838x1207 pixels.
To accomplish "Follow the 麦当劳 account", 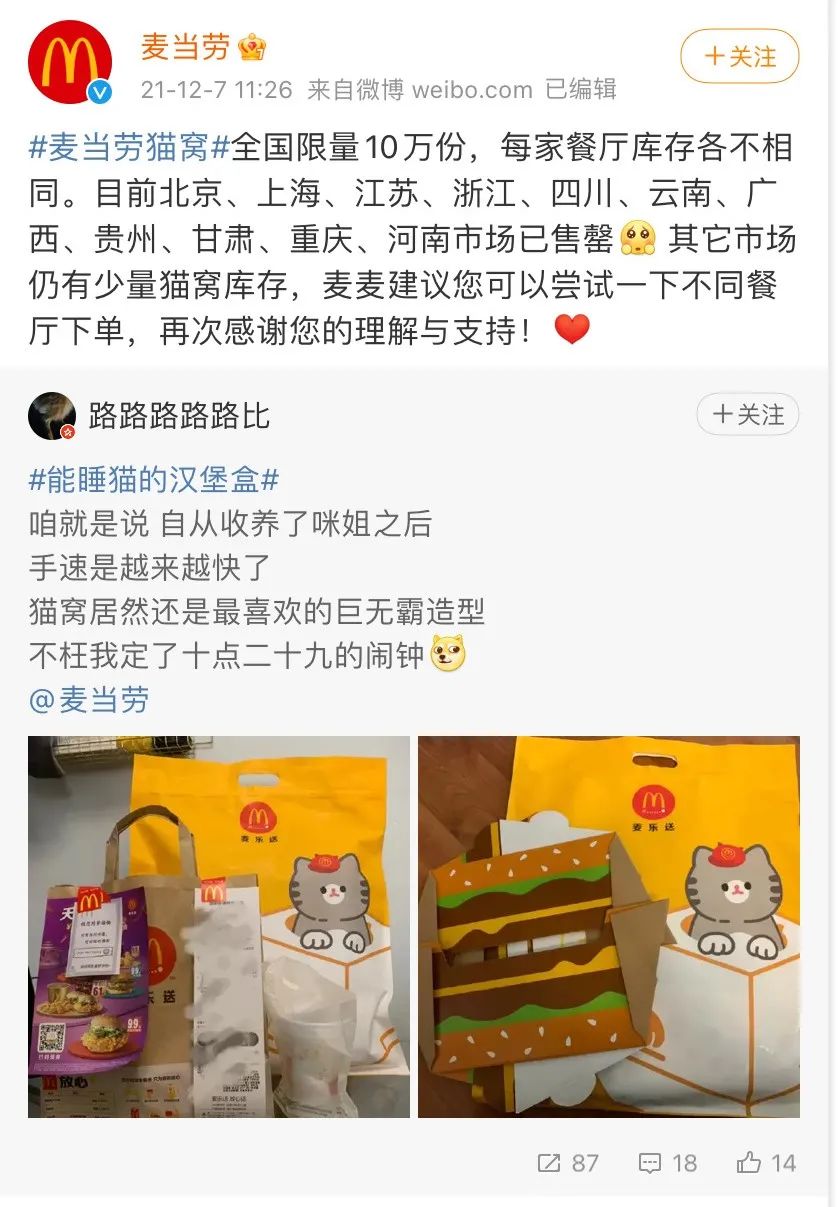I will (x=739, y=56).
